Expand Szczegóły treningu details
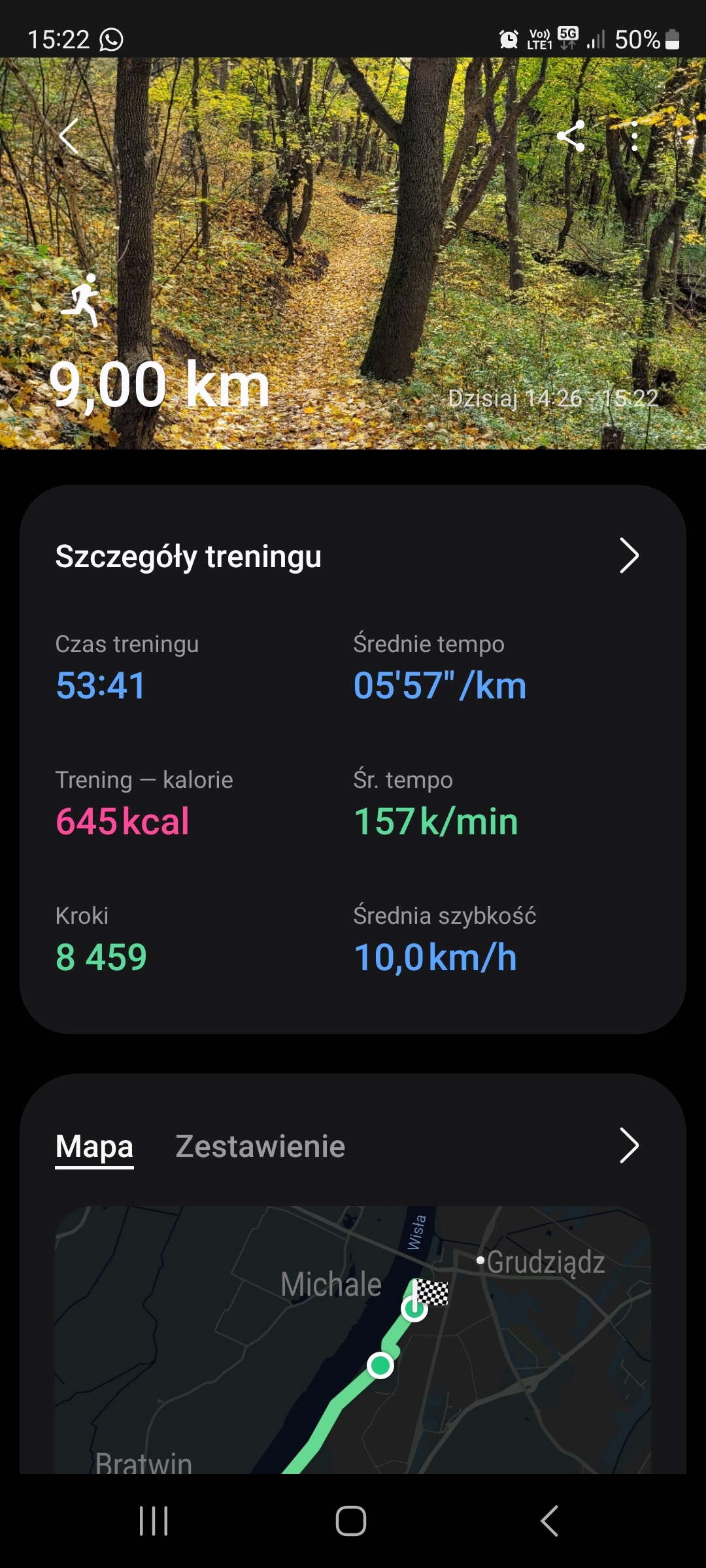This screenshot has height=1568, width=706. click(628, 556)
